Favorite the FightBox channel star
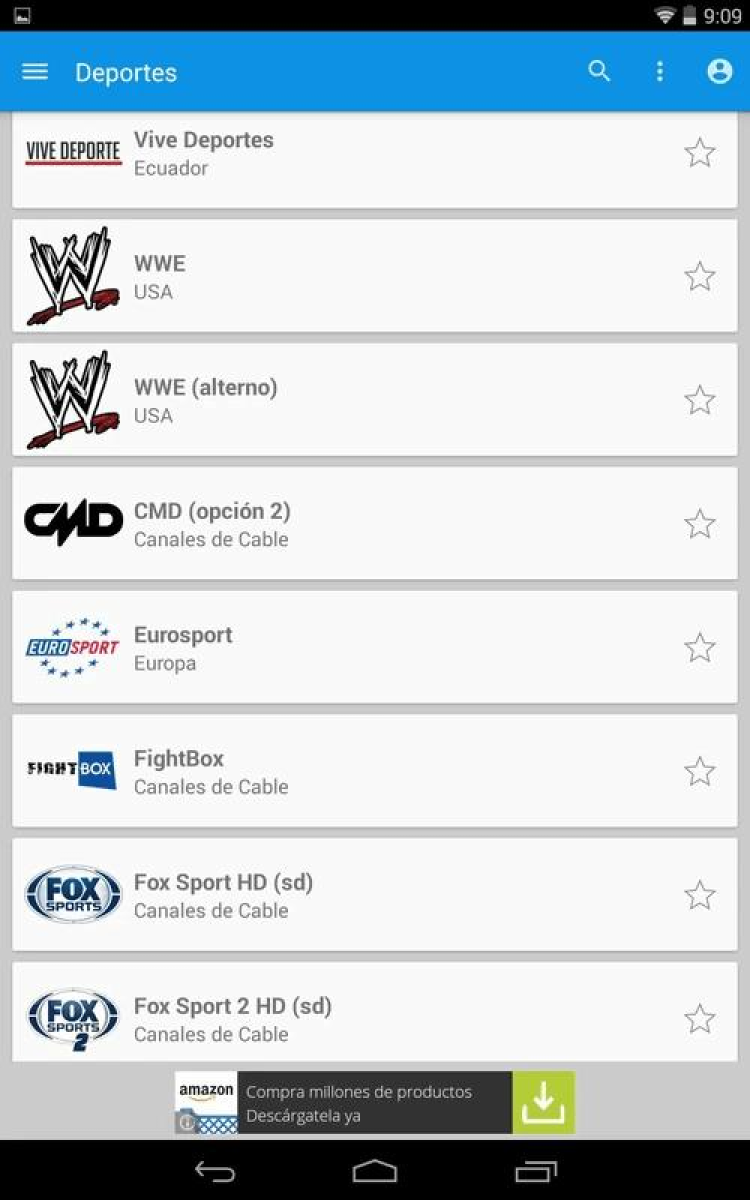The height and width of the screenshot is (1200, 750). (x=700, y=772)
